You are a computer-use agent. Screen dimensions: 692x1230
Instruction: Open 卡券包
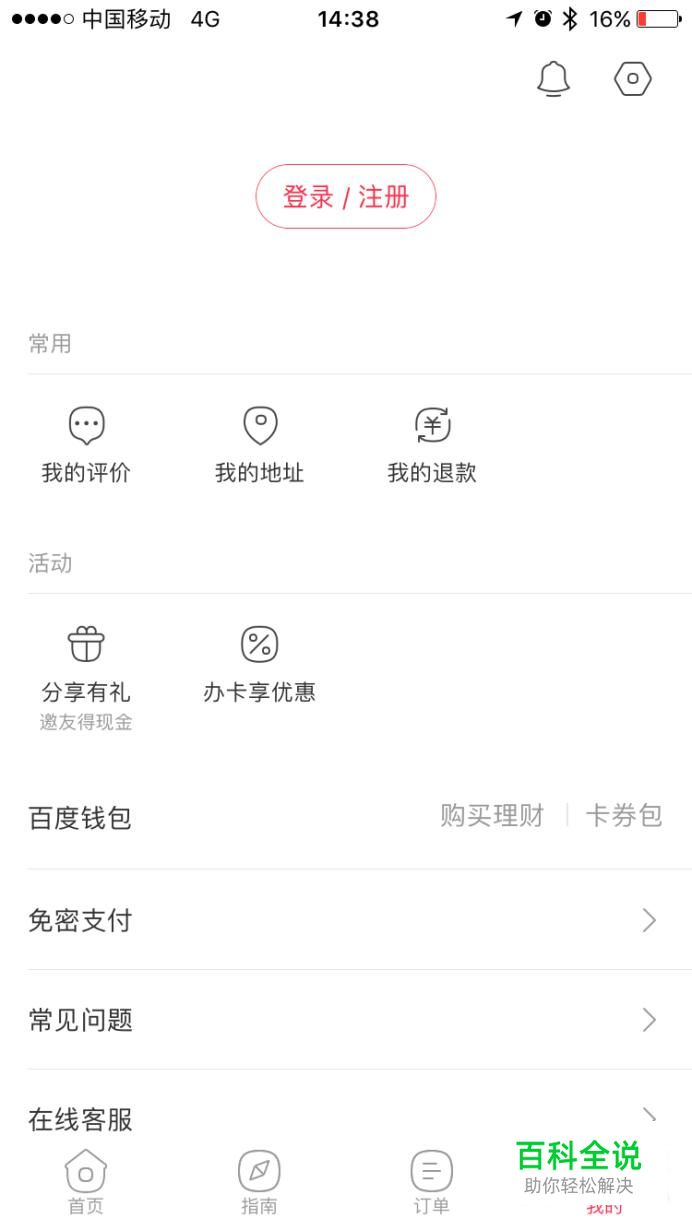pyautogui.click(x=624, y=816)
